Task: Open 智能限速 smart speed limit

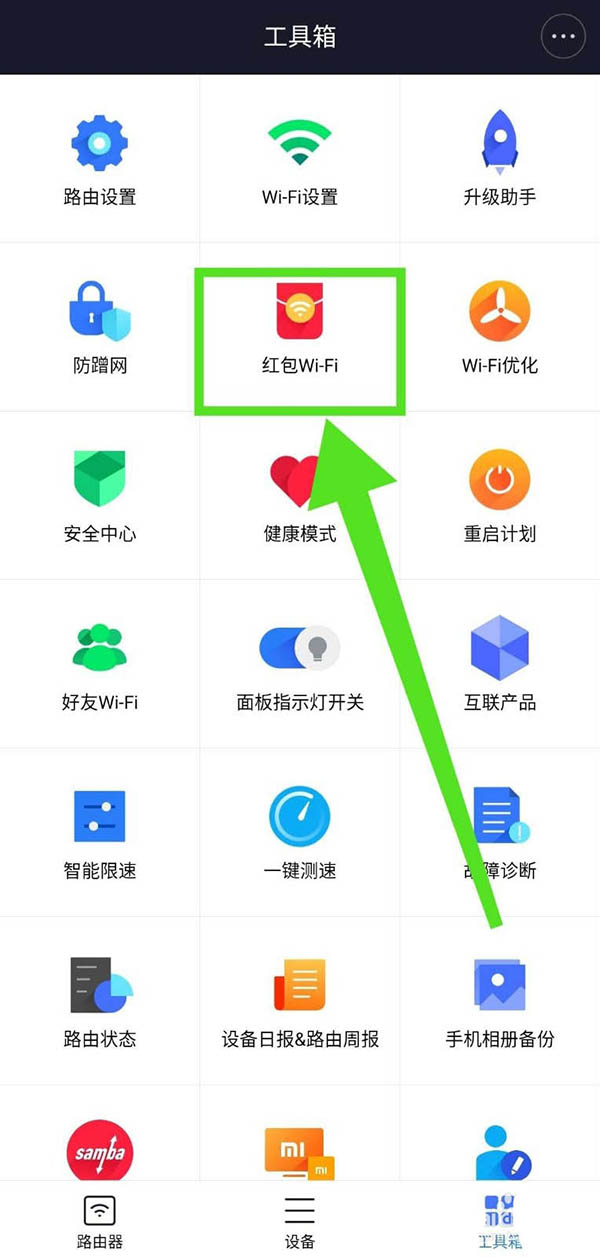Action: point(100,833)
